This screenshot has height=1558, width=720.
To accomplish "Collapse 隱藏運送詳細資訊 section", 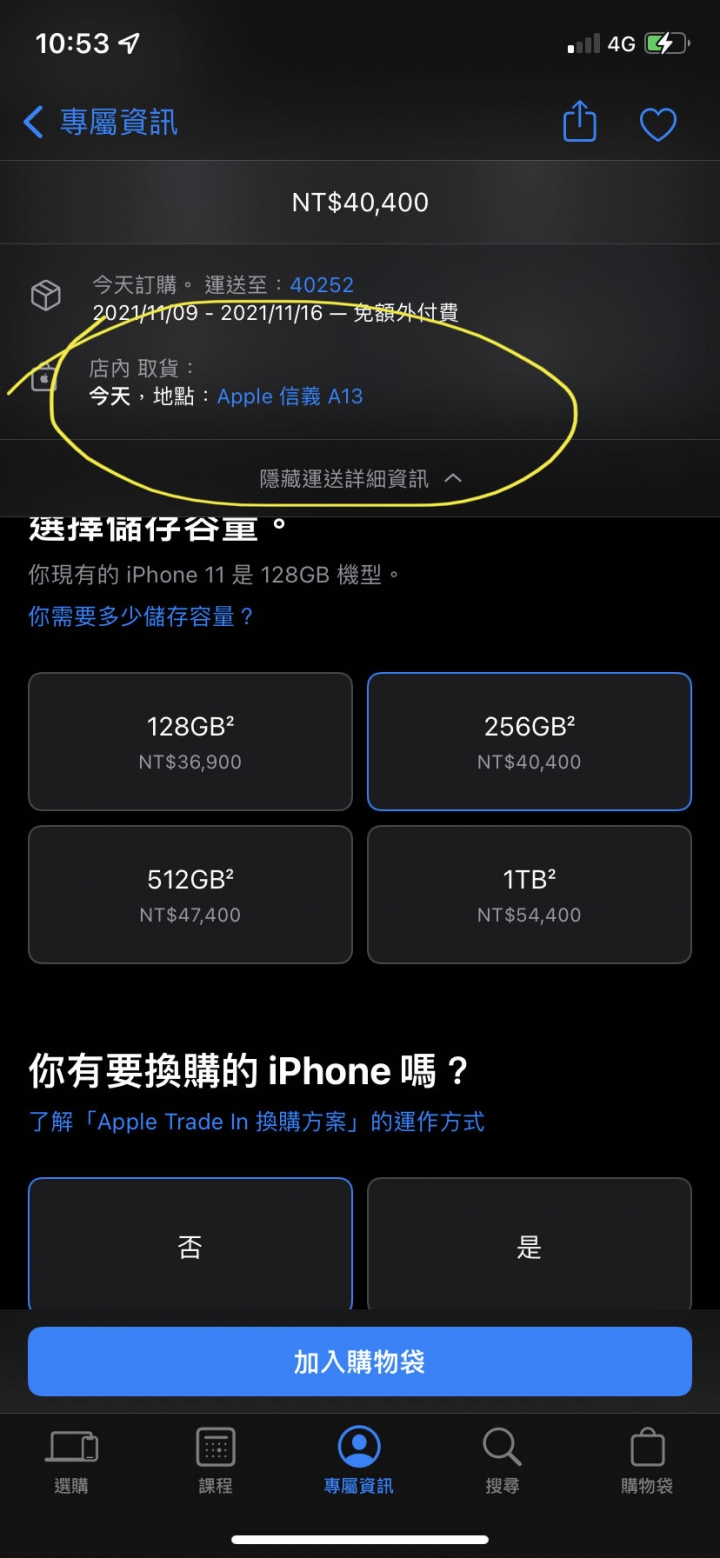I will [x=360, y=479].
